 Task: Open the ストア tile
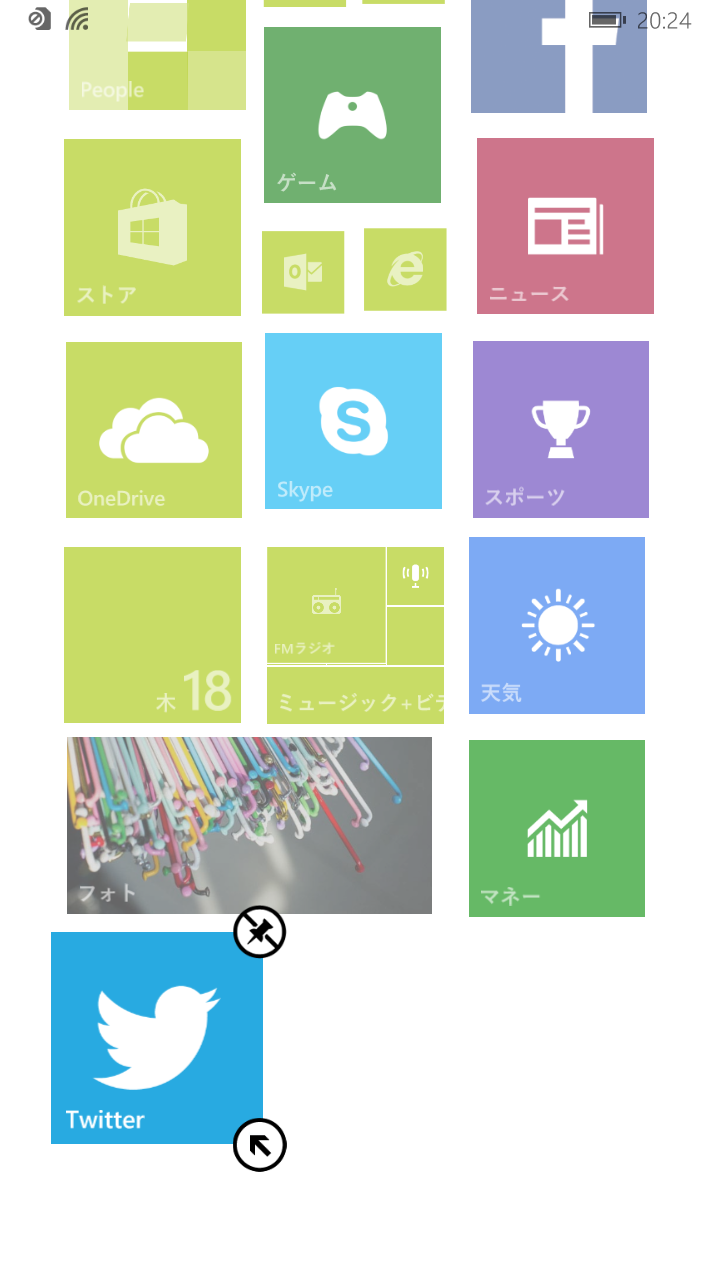[152, 227]
